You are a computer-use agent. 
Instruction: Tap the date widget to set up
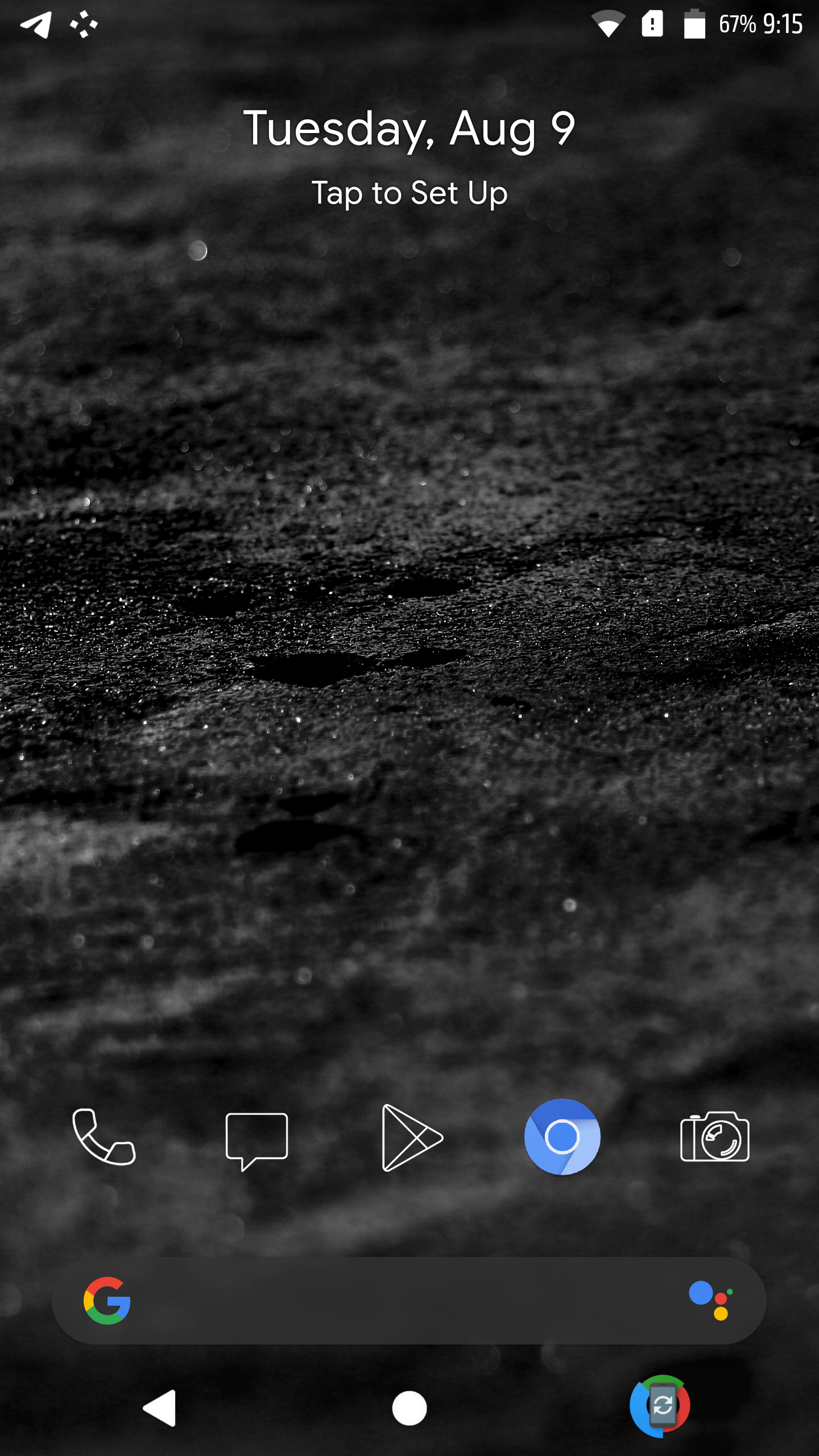409,193
